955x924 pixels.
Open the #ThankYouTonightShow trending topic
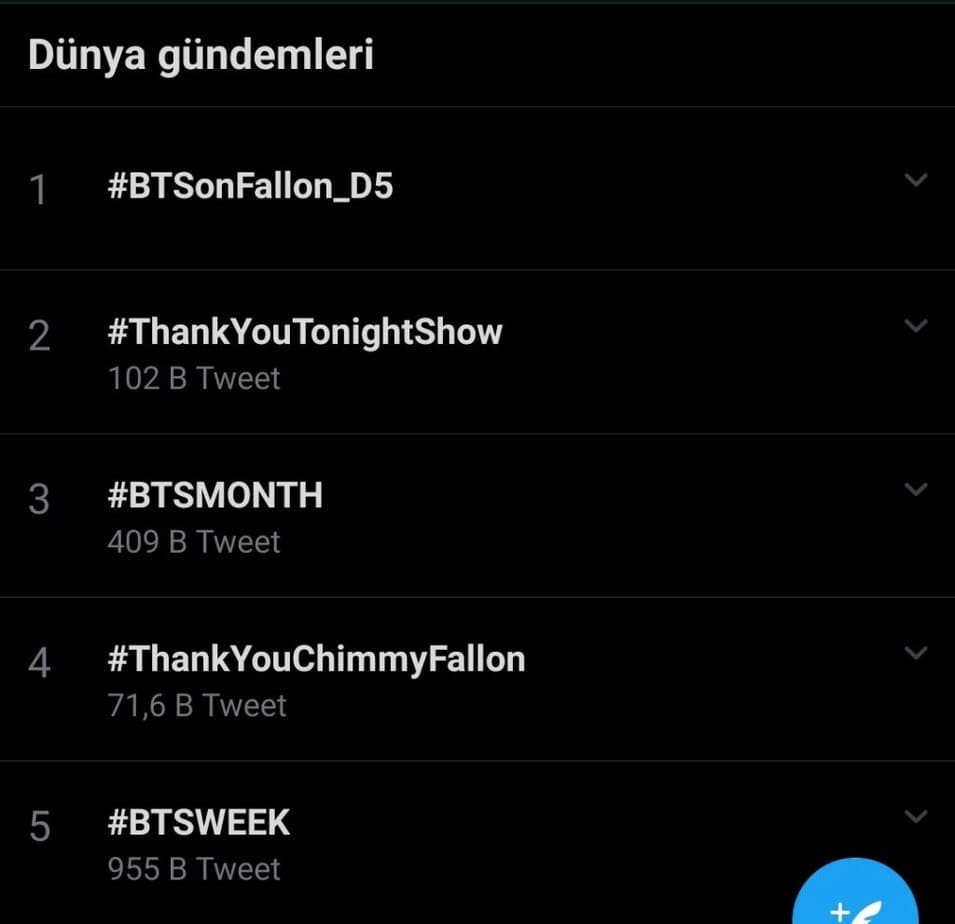[304, 332]
